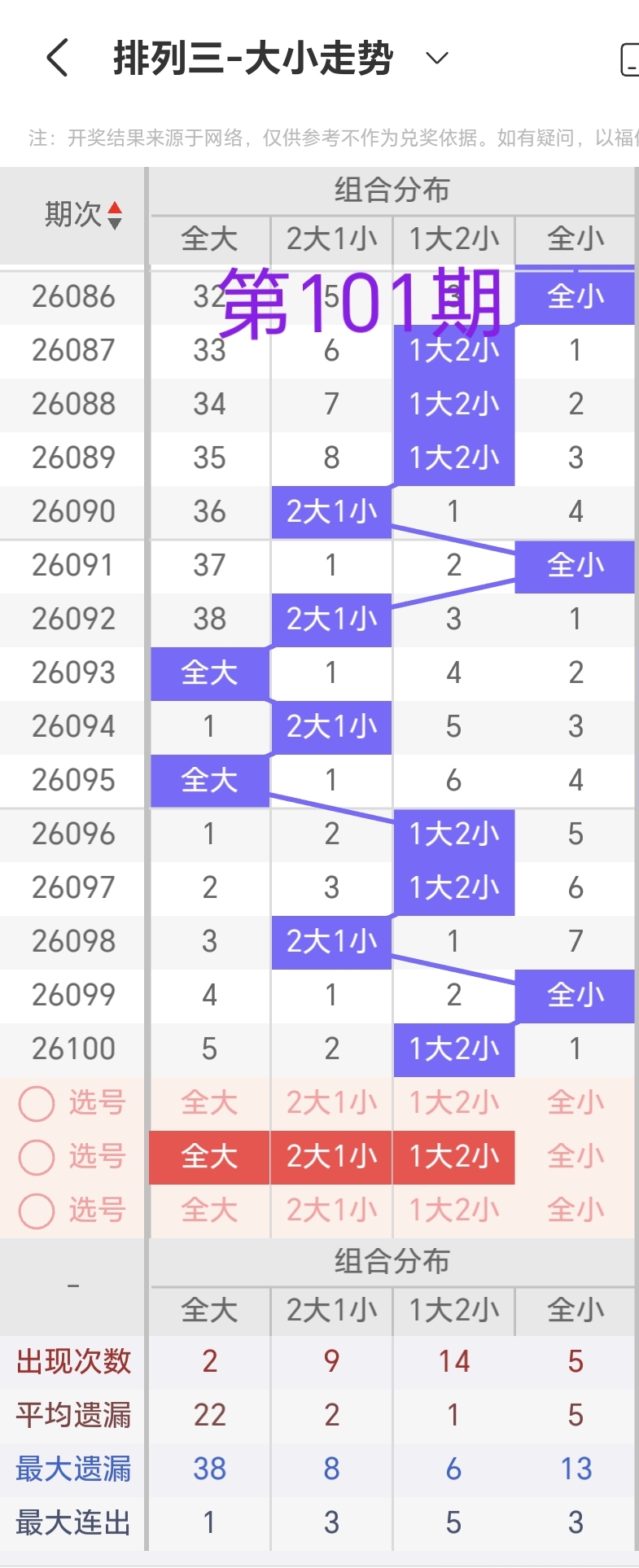Click the red 1大2小 selection chip
Viewport: 639px width, 1568px height.
453,1157
